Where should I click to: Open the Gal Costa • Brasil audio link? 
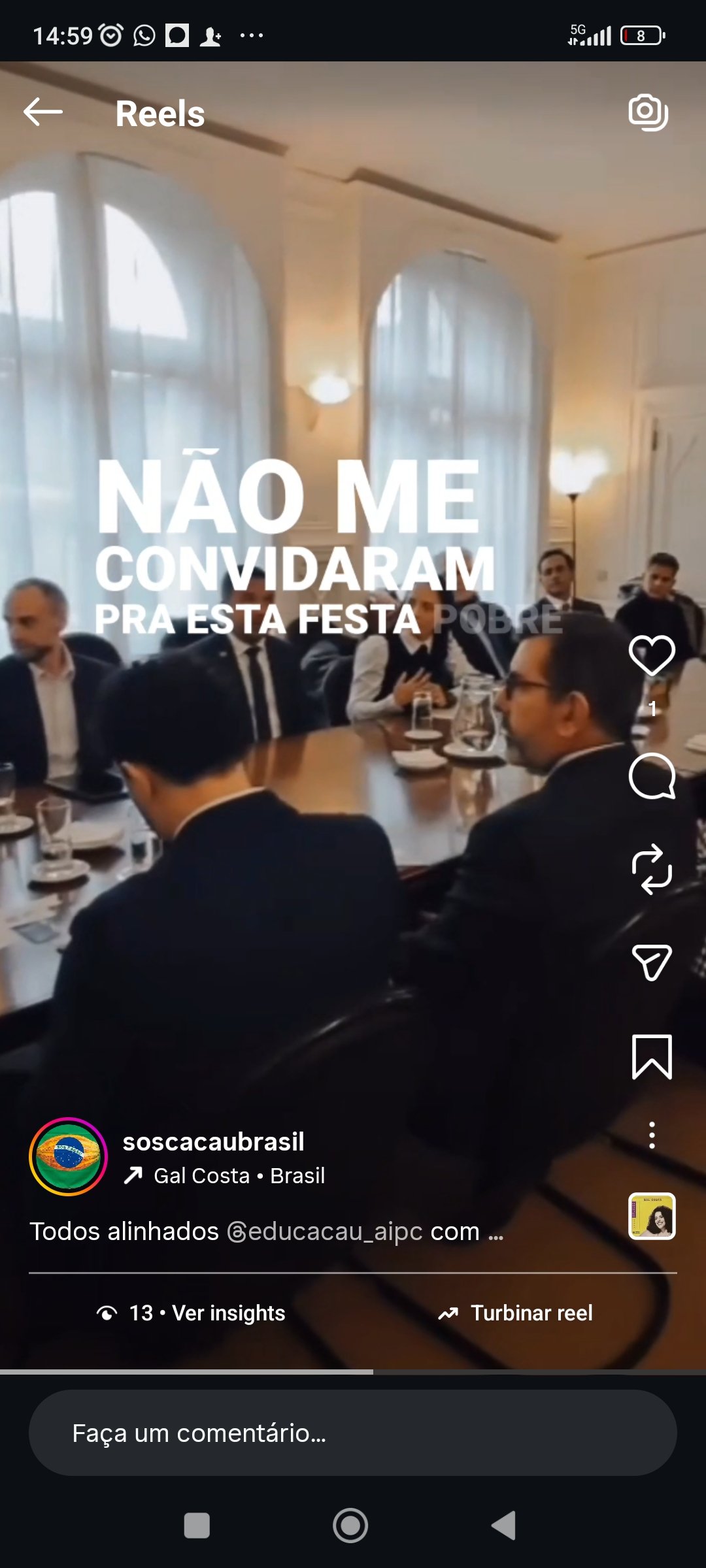[239, 1176]
